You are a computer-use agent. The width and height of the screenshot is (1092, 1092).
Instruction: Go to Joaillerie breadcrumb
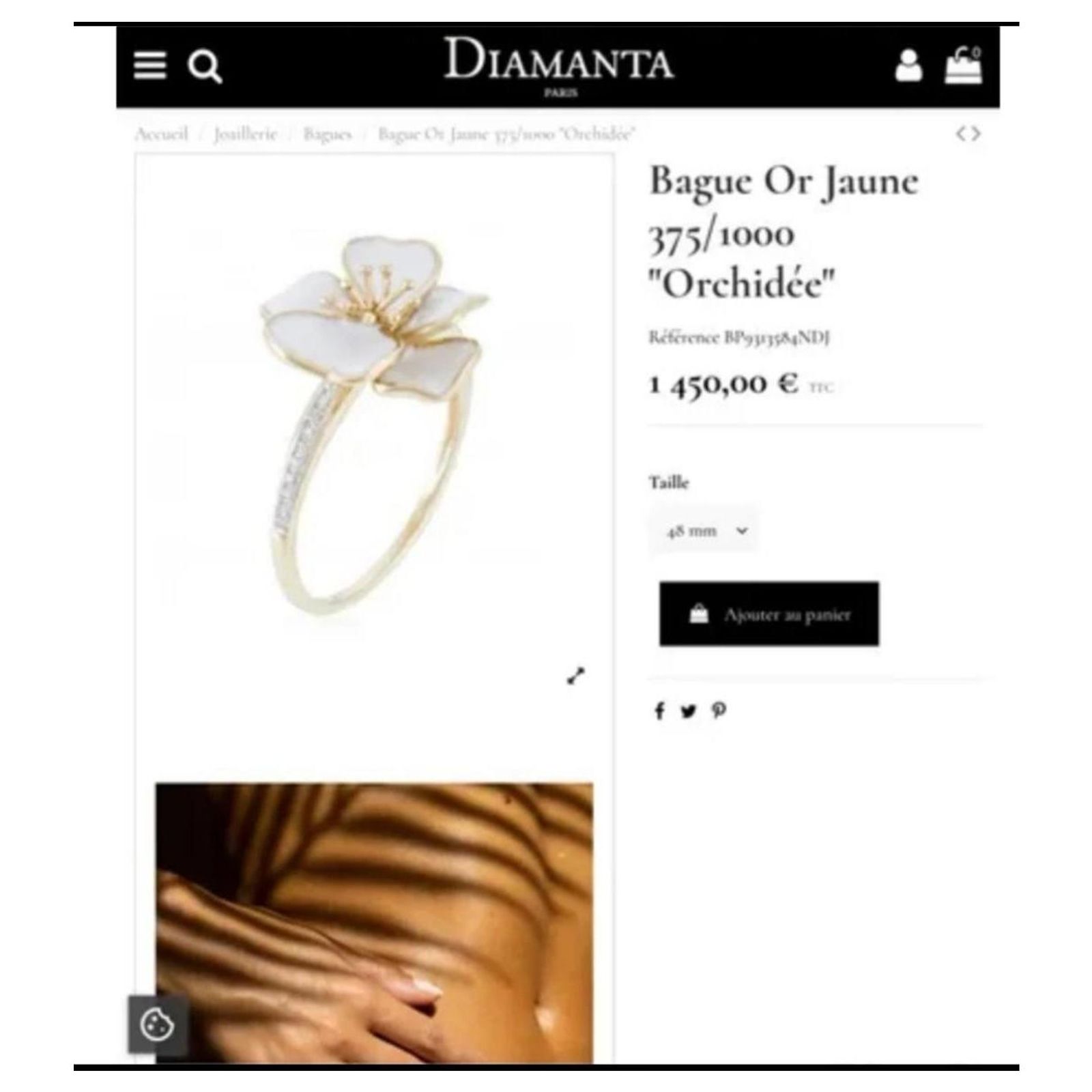246,134
